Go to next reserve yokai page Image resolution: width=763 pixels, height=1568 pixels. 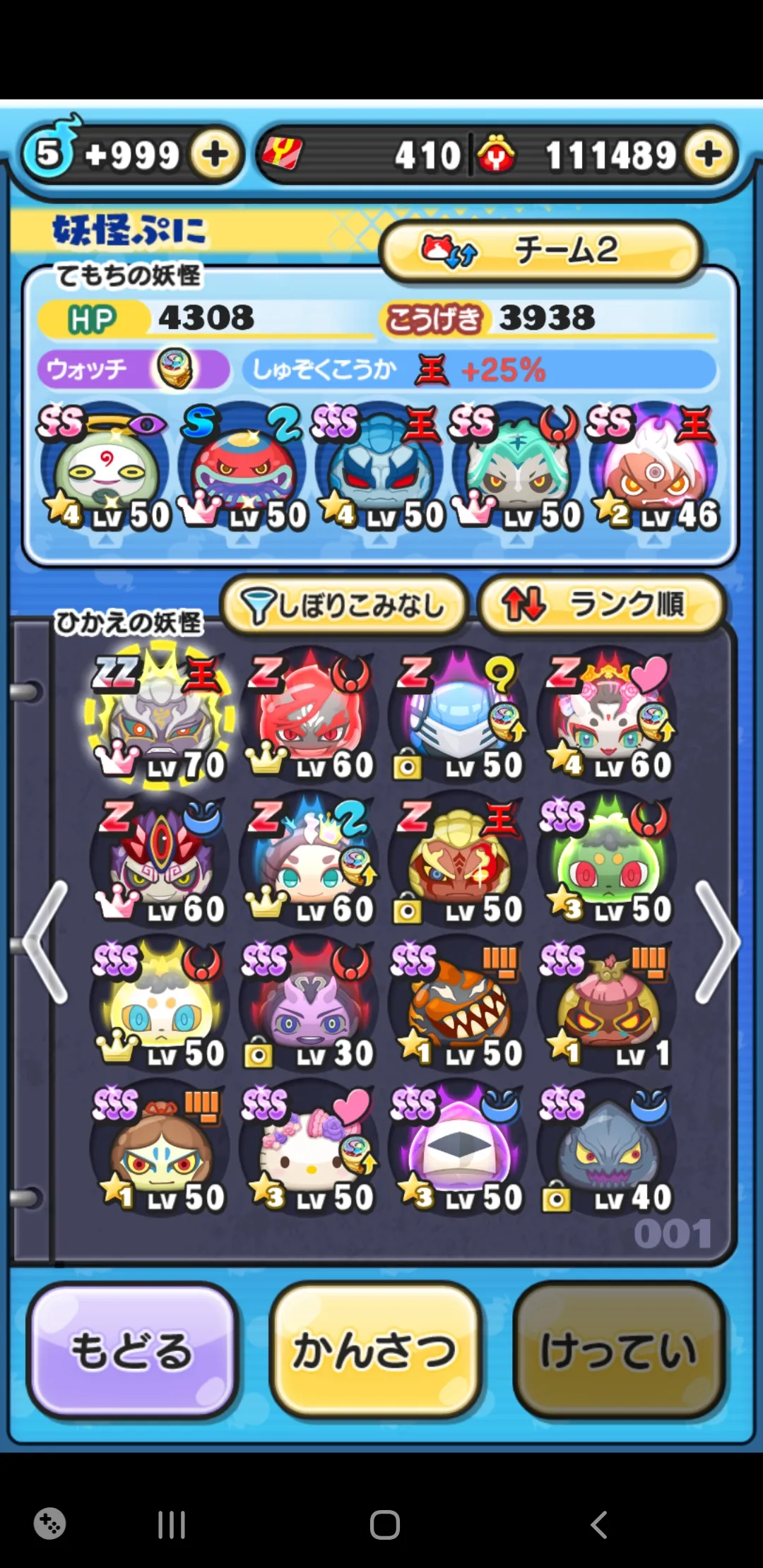[x=717, y=942]
